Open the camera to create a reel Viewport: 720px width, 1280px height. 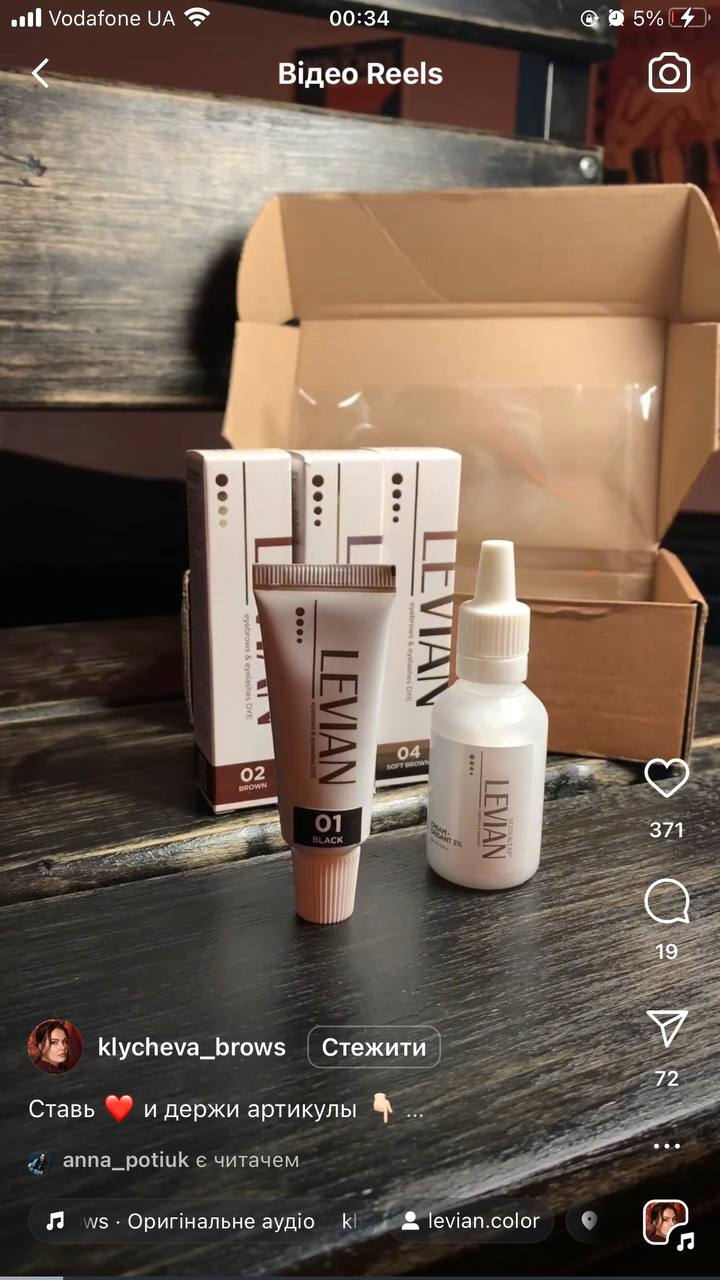pos(669,73)
